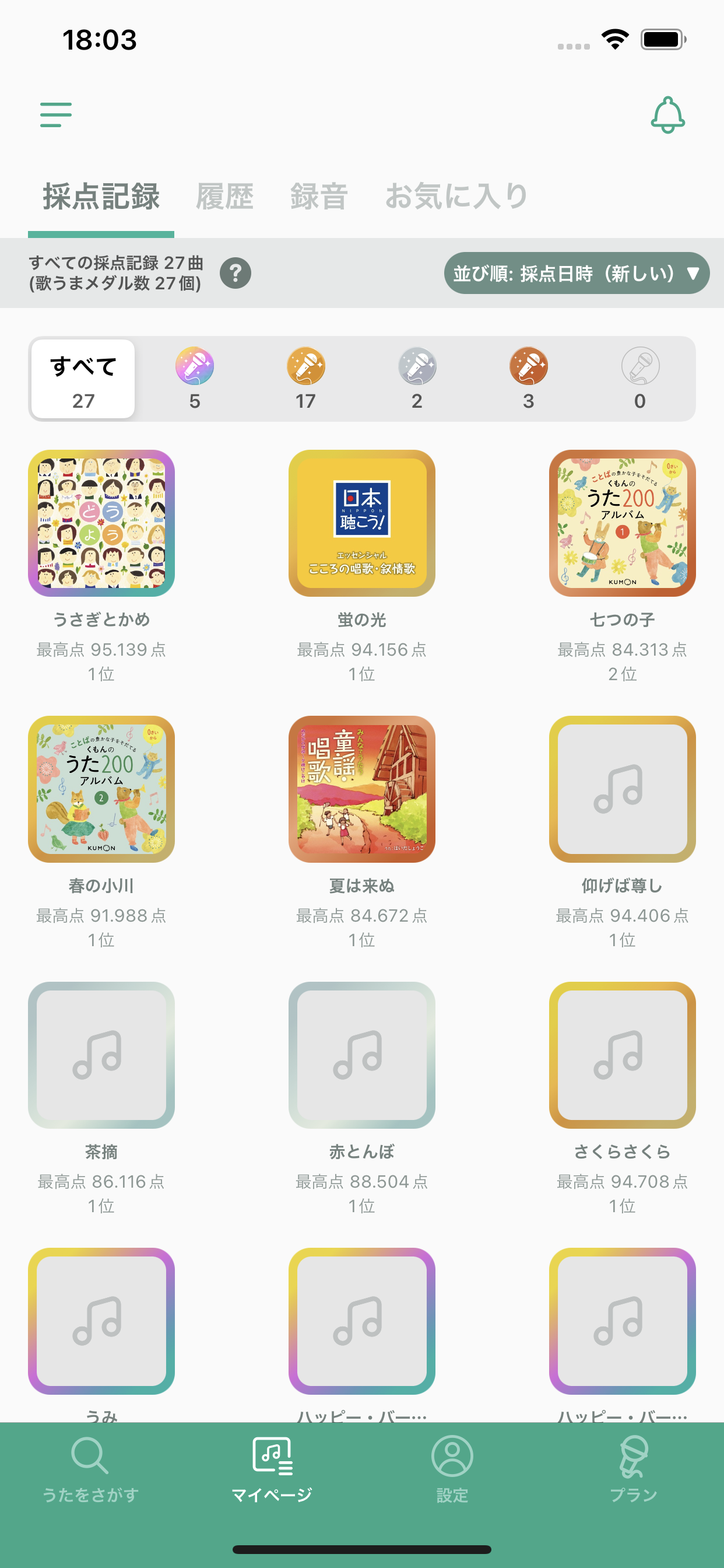Filter by silver medal with 2 songs
This screenshot has width=724, height=1568.
click(x=417, y=378)
